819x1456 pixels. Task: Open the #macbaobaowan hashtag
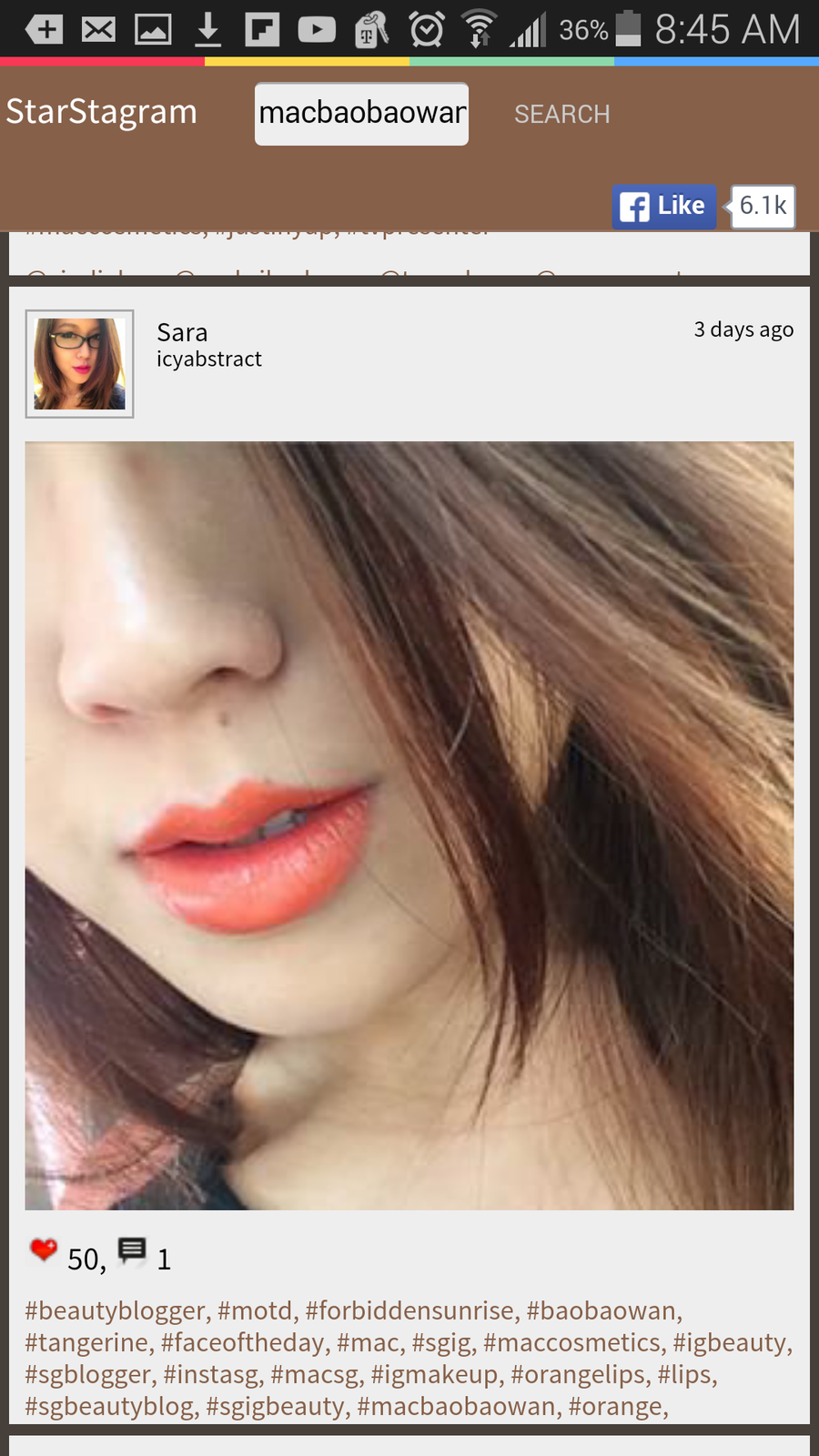(x=456, y=1406)
